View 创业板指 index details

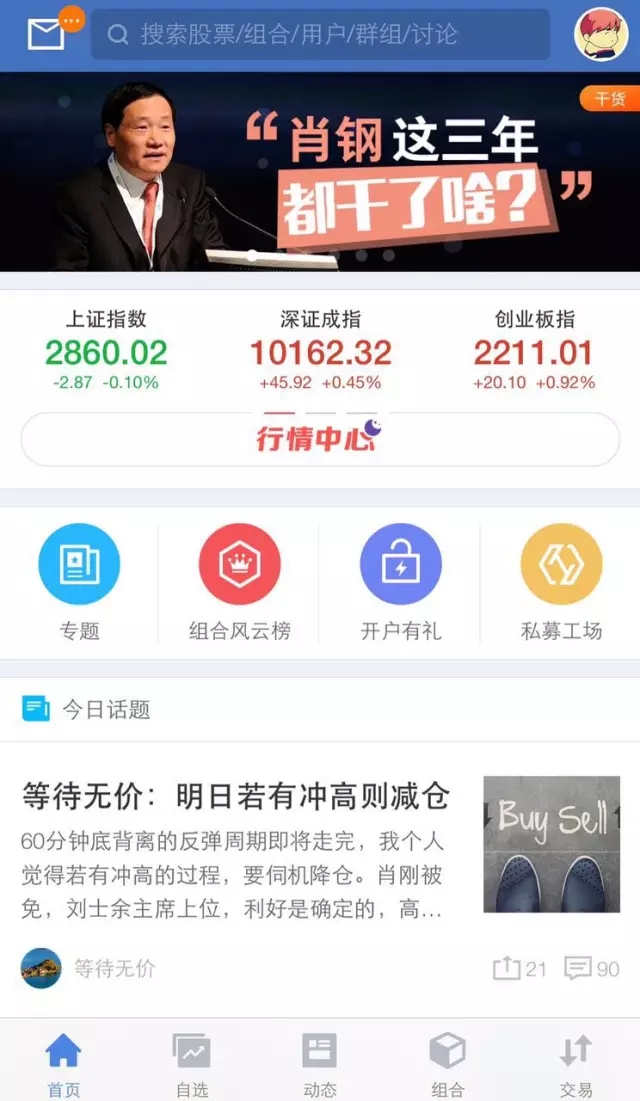coord(534,350)
